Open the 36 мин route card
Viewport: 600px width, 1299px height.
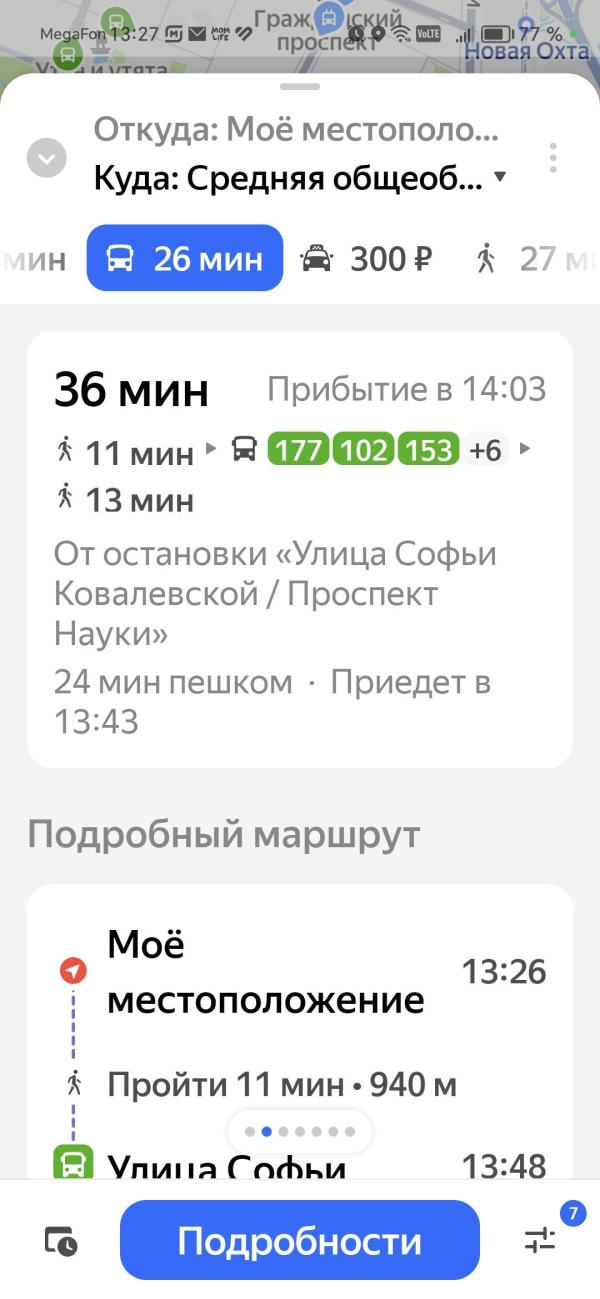coord(300,550)
